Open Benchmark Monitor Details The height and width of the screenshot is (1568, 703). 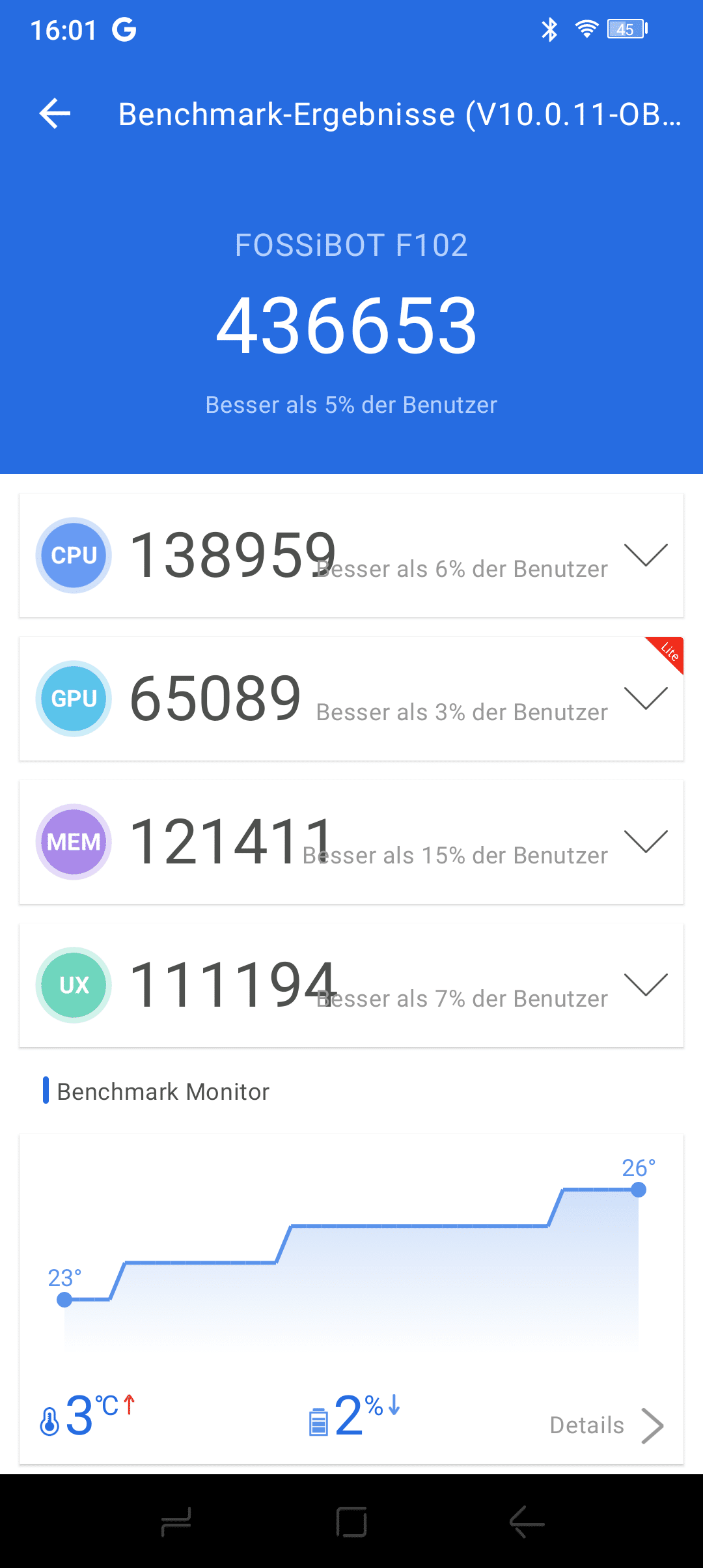click(607, 1425)
